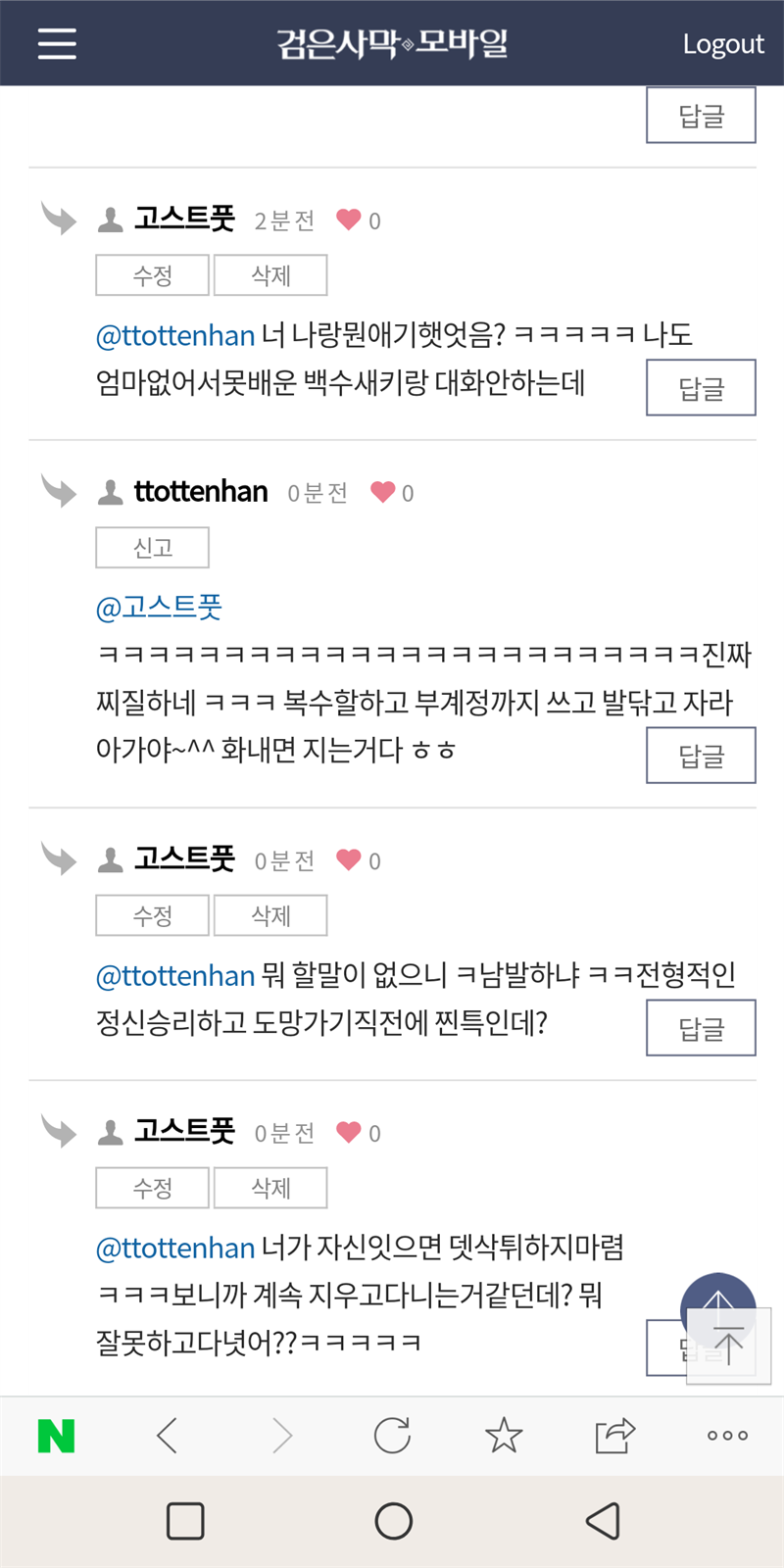Delete 고스트풋's comment about 뎃삭튀

[x=270, y=1188]
